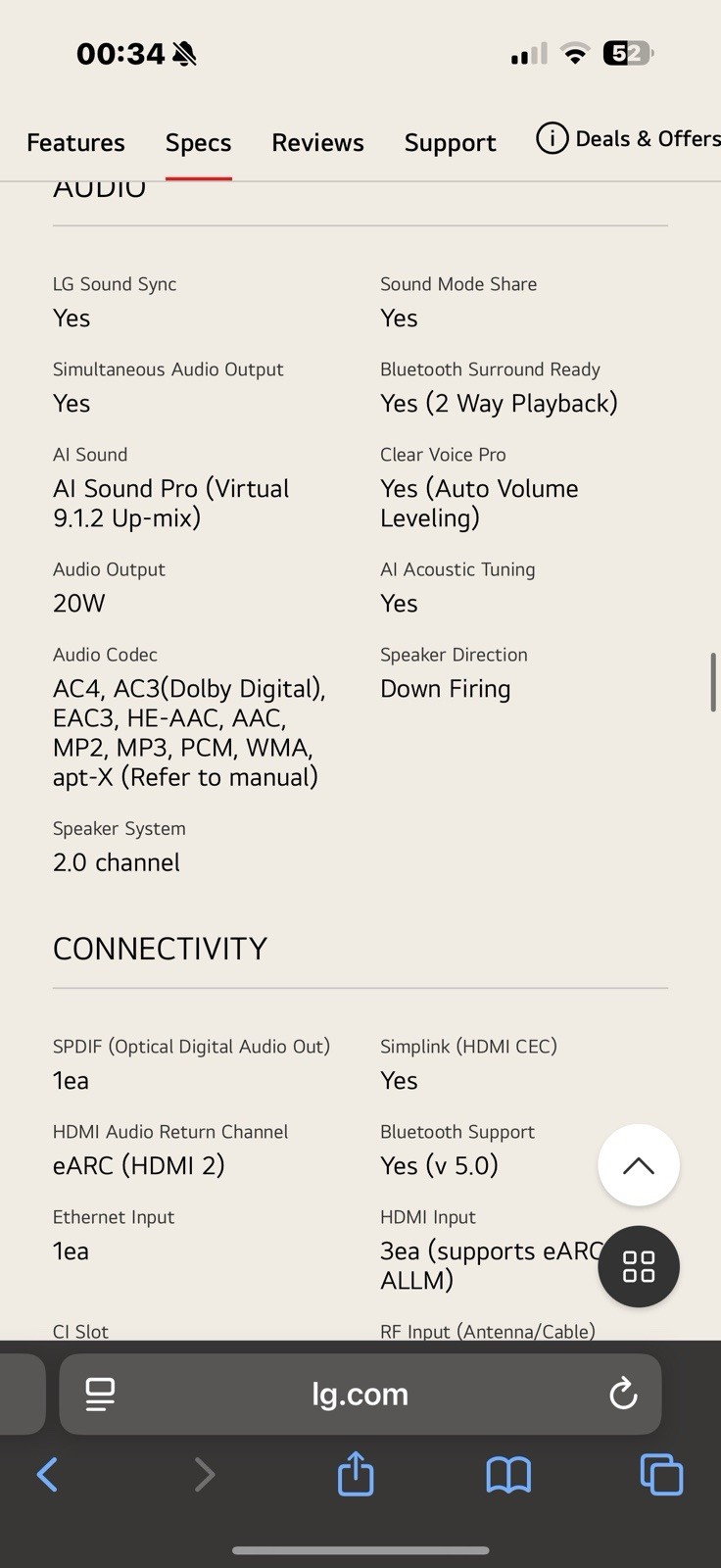The image size is (721, 1568).
Task: Open Safari bookmarks
Action: (508, 1474)
